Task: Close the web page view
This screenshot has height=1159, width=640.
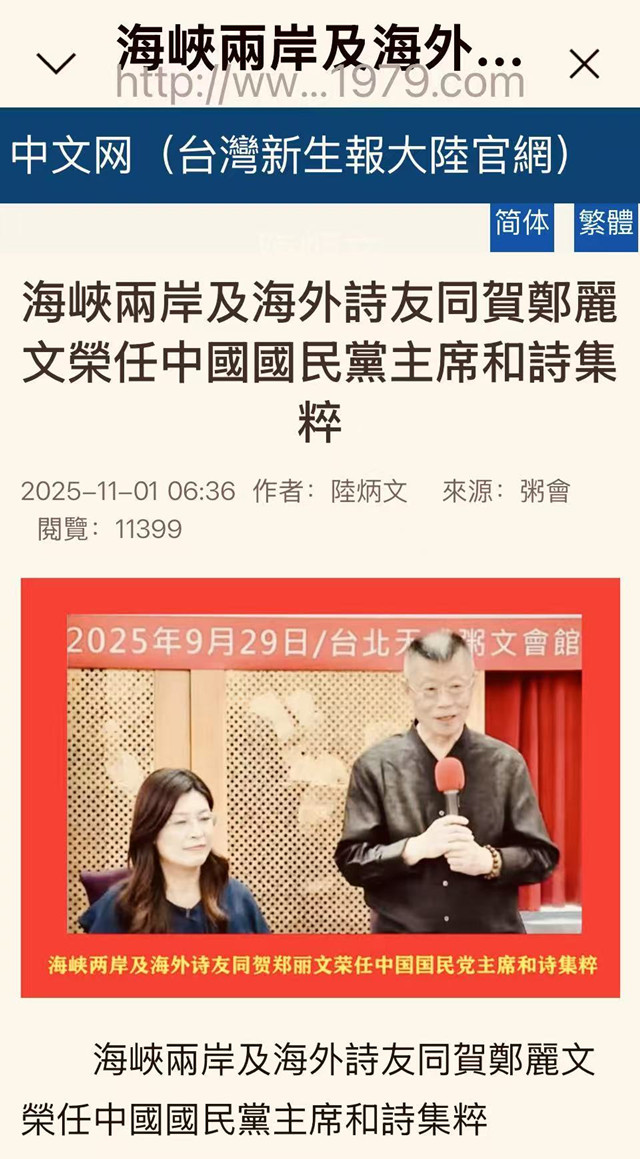Action: (x=584, y=65)
